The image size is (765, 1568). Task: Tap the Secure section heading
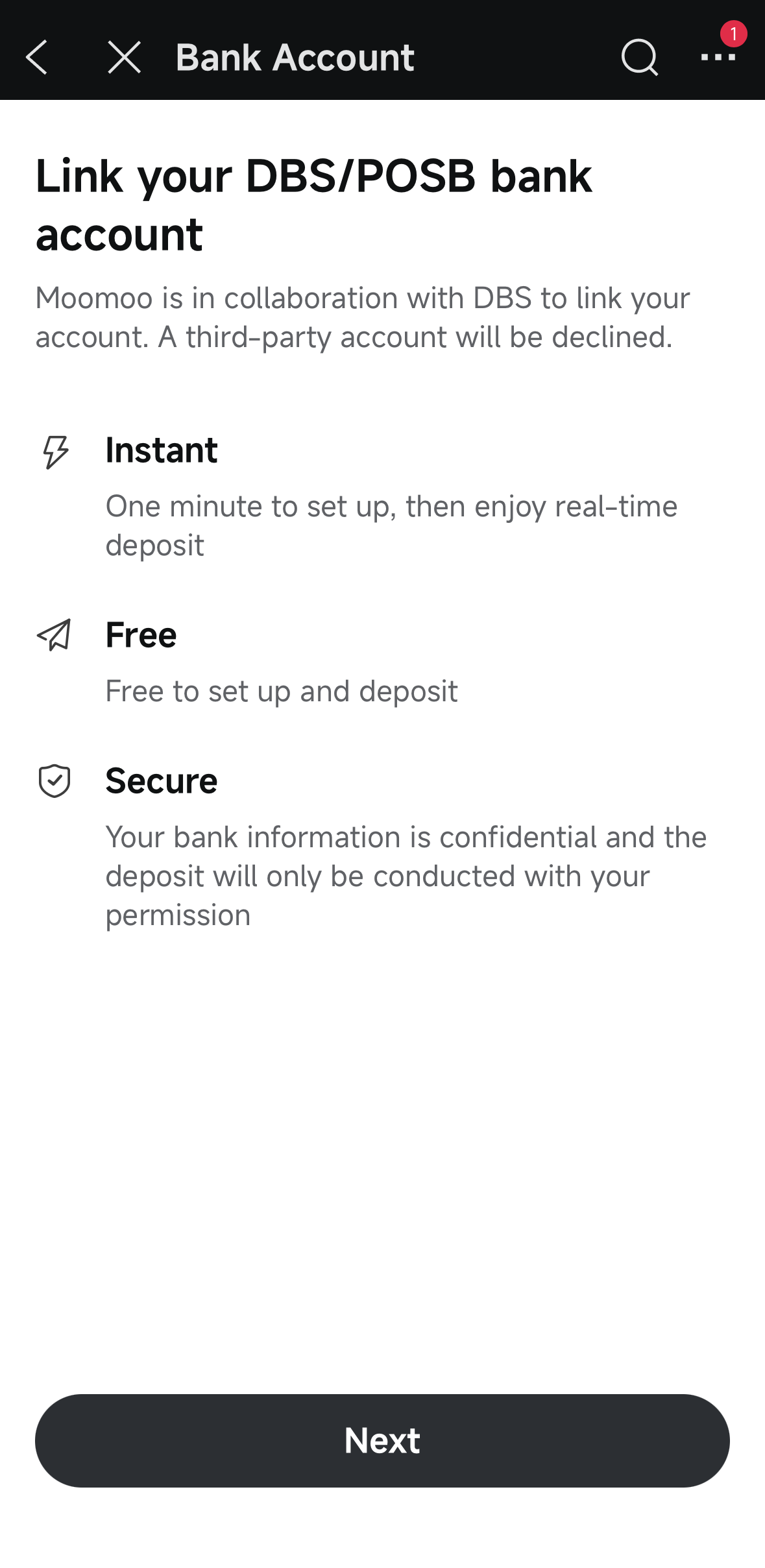(162, 781)
